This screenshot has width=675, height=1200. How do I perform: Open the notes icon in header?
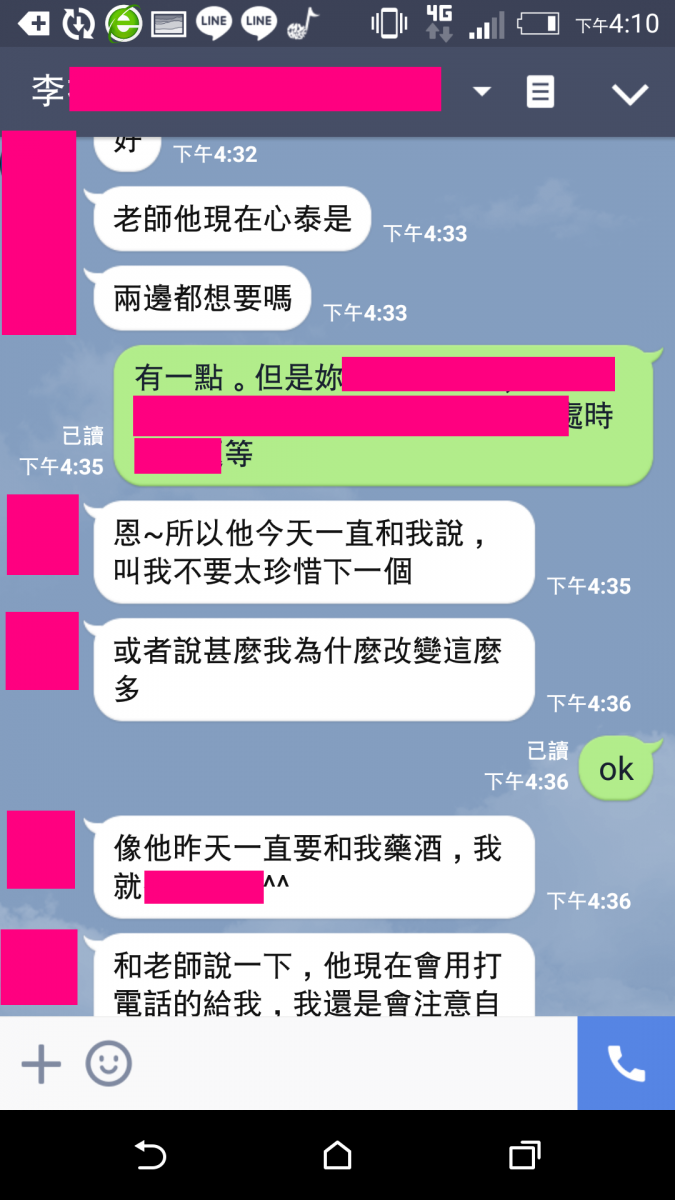[540, 92]
